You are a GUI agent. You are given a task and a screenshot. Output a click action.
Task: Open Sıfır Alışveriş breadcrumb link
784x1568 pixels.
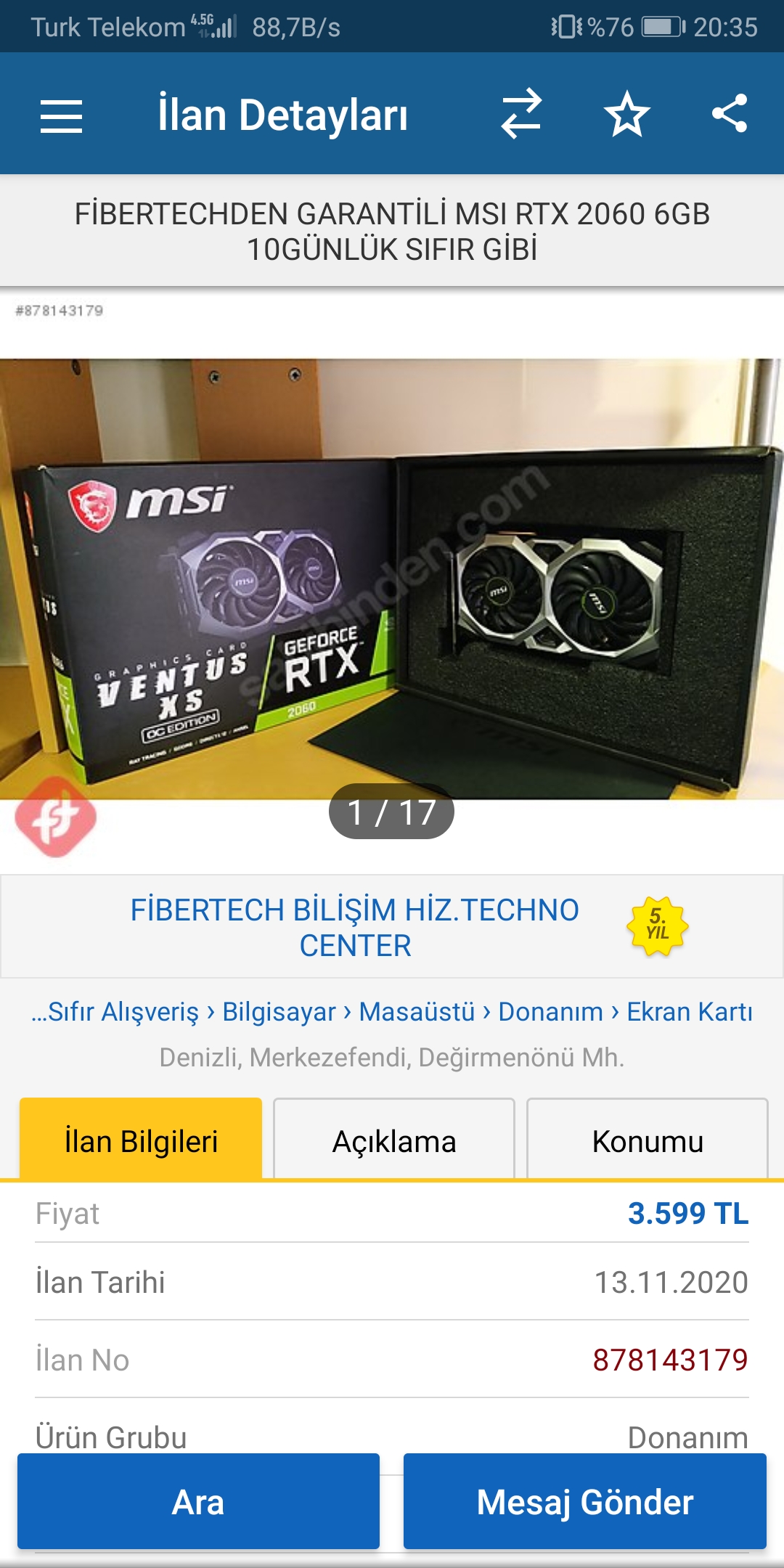[116, 1011]
